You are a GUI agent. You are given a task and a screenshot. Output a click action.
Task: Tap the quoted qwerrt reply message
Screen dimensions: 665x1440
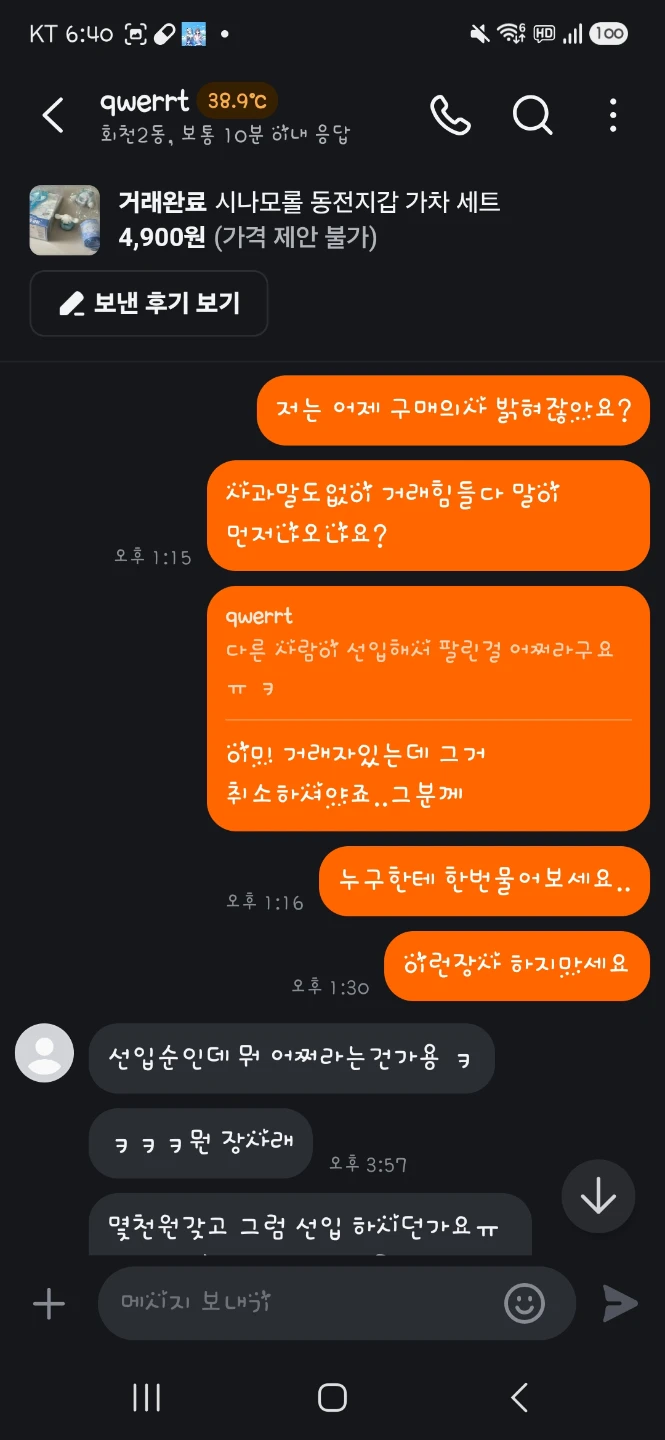pos(428,650)
